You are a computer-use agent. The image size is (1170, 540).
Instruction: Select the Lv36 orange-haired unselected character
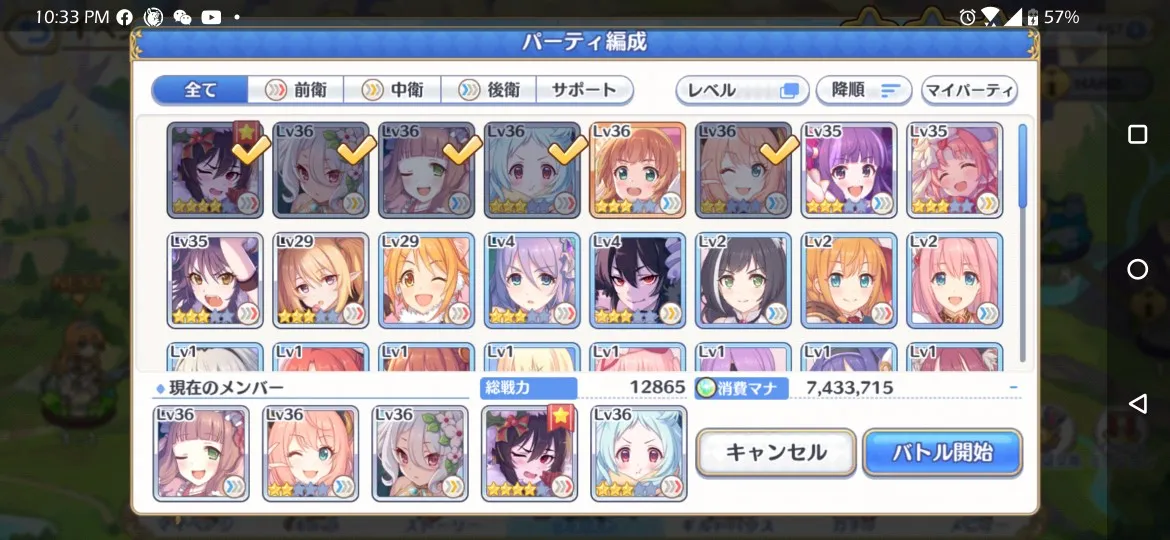(x=638, y=170)
